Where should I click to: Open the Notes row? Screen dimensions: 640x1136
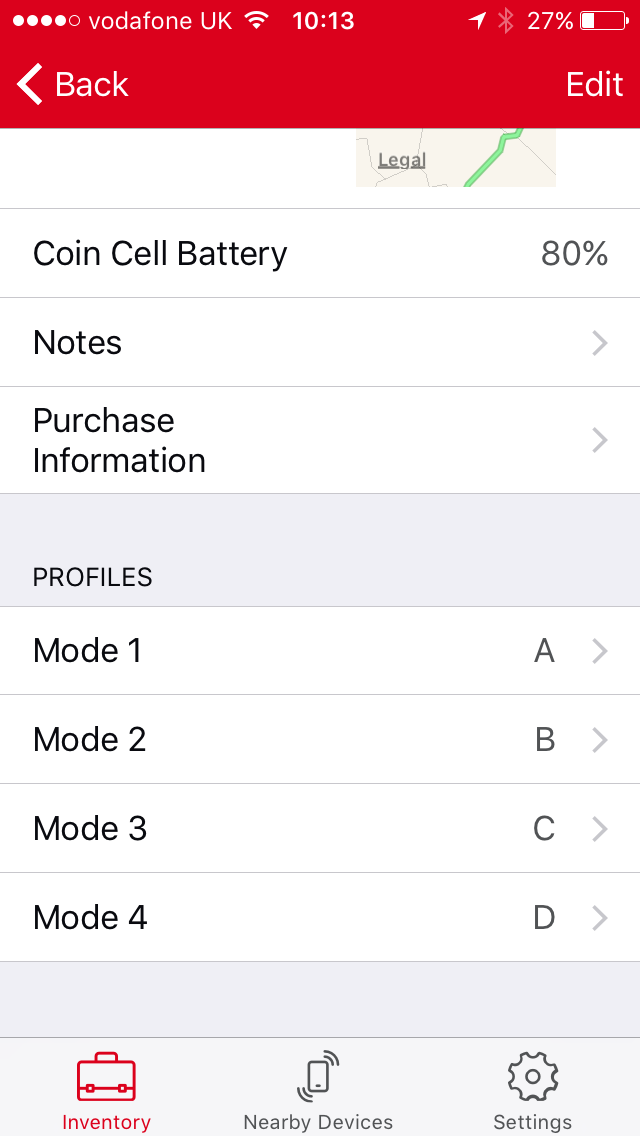(320, 342)
